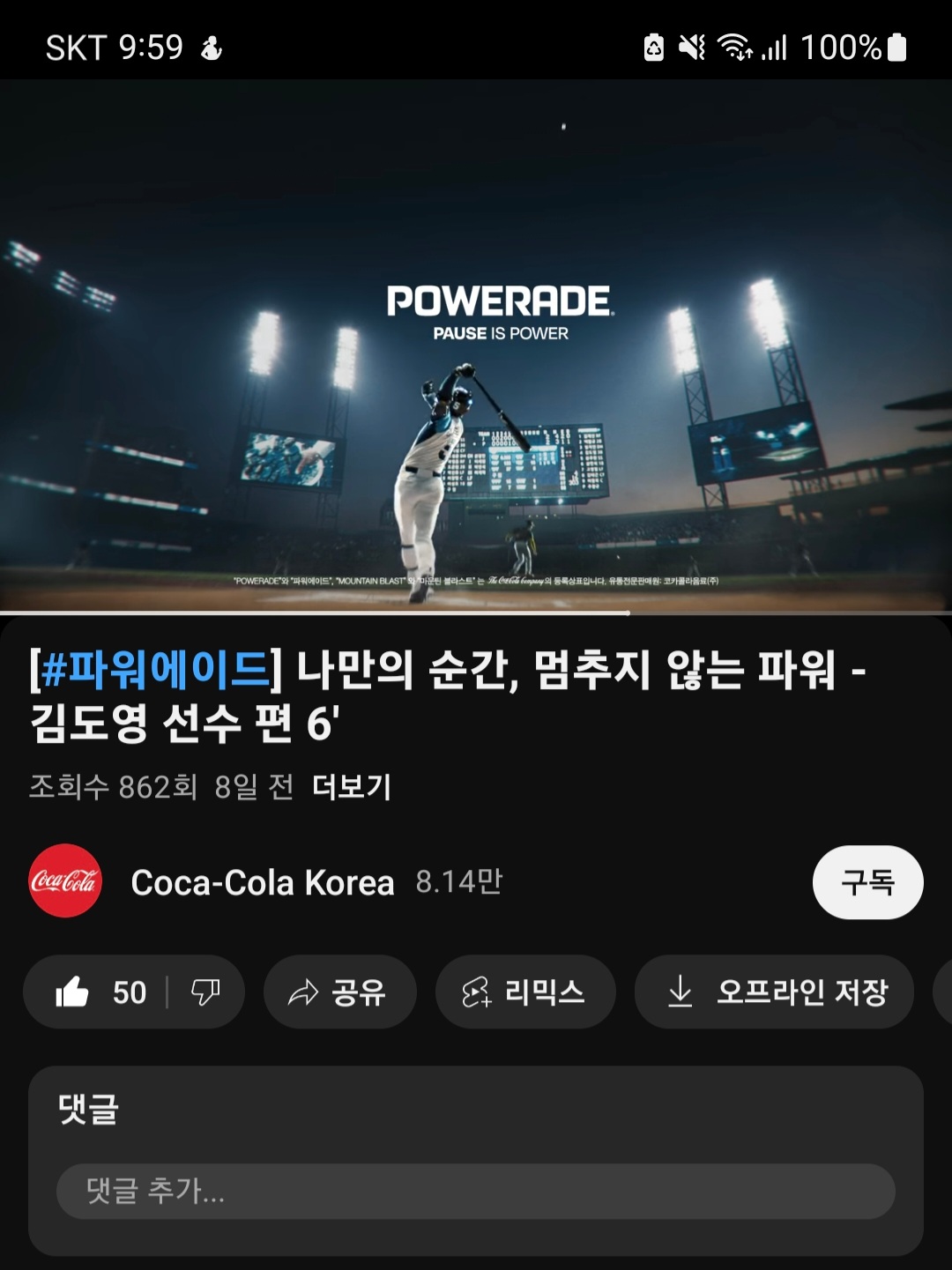Like this video
This screenshot has height=1270, width=952.
pyautogui.click(x=97, y=992)
